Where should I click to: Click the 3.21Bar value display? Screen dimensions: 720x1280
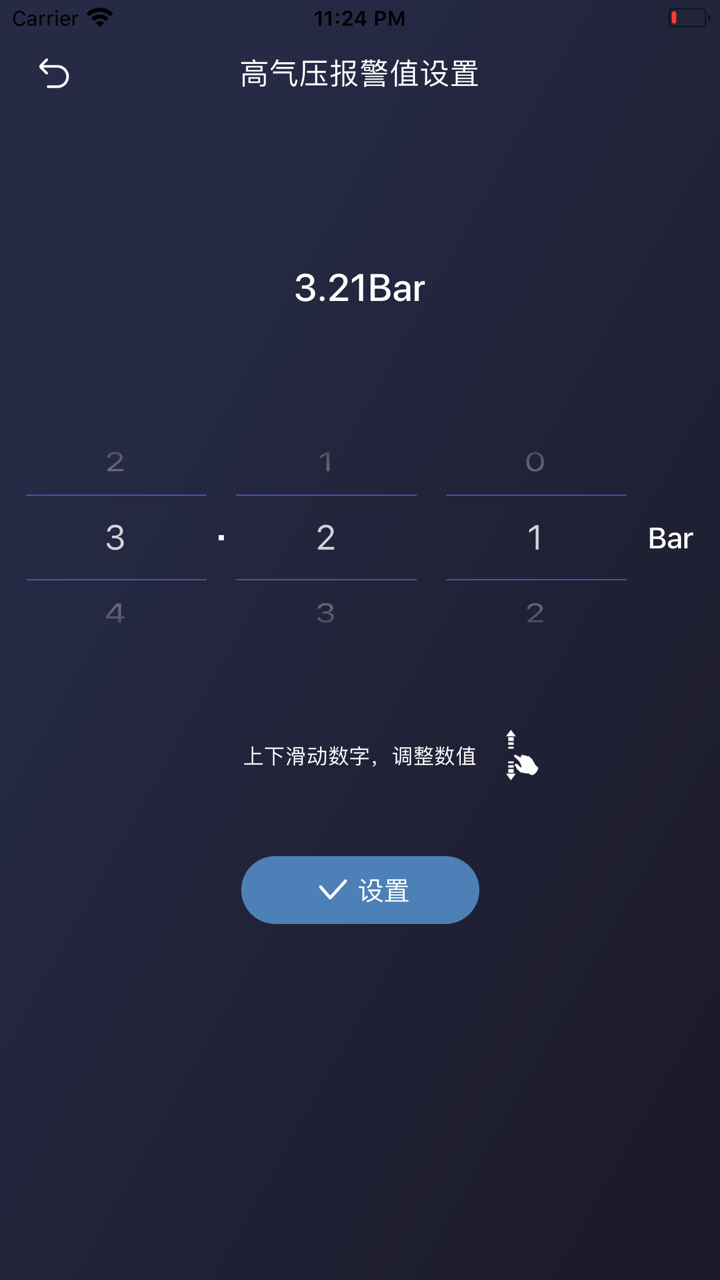360,288
